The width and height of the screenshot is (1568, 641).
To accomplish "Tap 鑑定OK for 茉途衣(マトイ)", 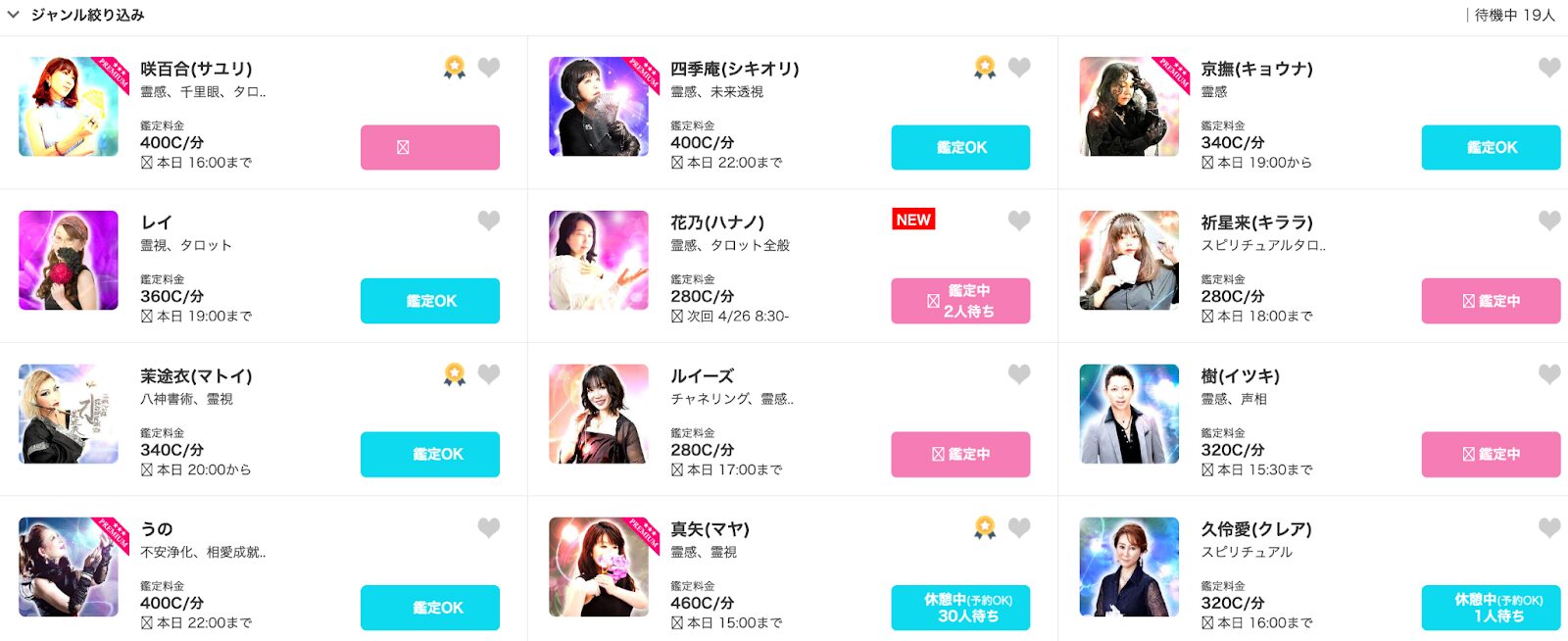I will (429, 454).
